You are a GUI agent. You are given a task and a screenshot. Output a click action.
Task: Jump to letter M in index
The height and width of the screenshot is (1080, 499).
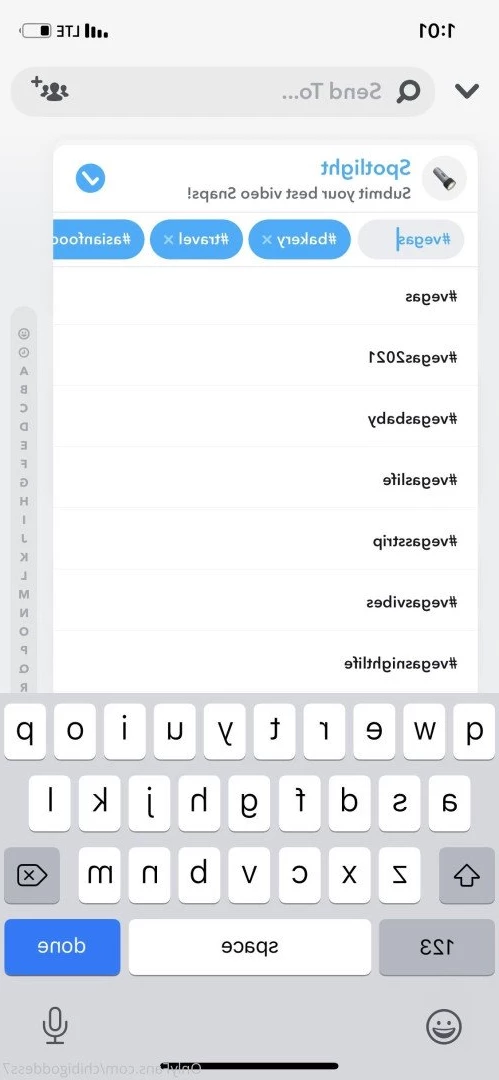click(x=24, y=594)
